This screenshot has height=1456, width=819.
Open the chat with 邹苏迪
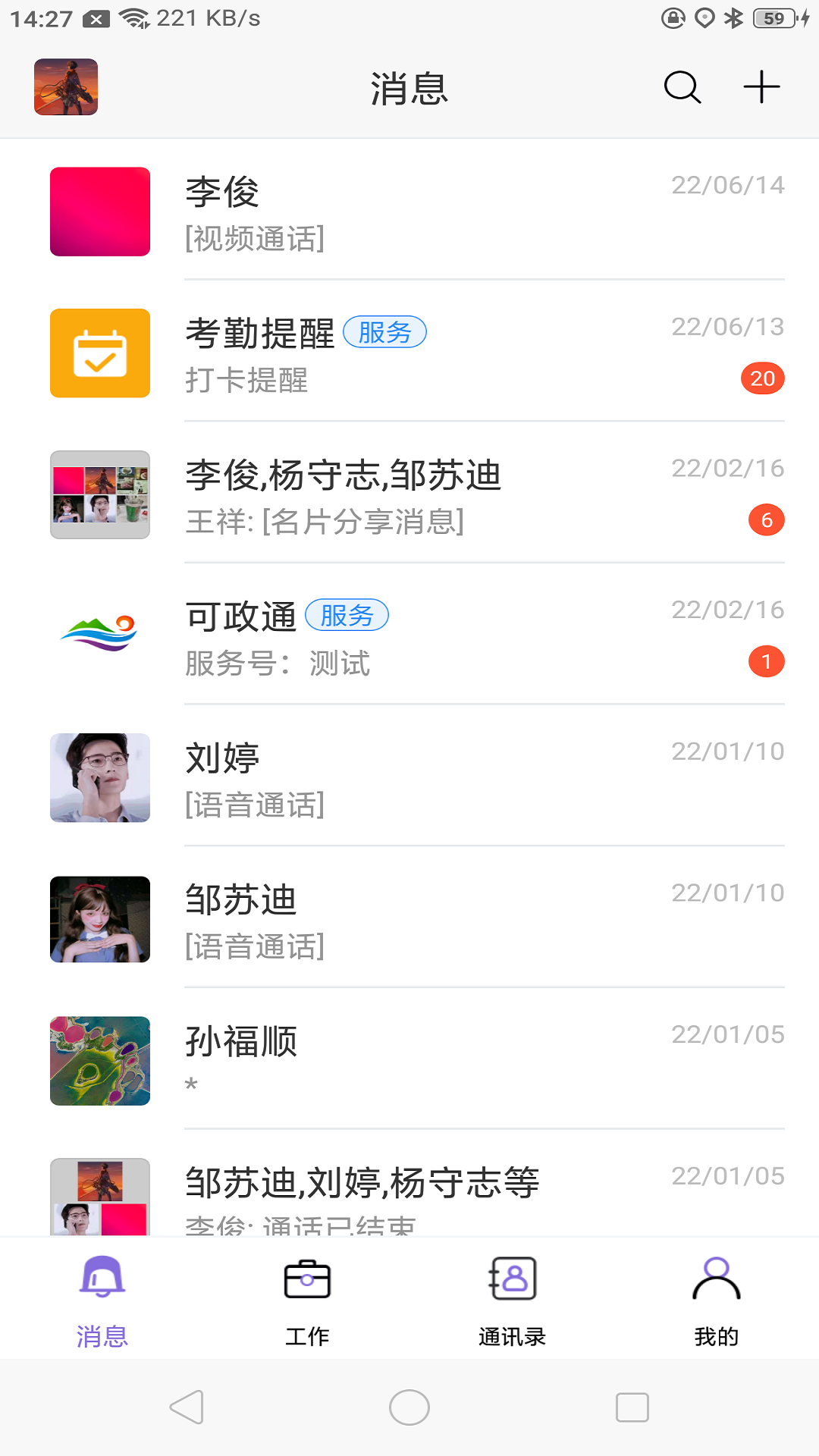409,920
